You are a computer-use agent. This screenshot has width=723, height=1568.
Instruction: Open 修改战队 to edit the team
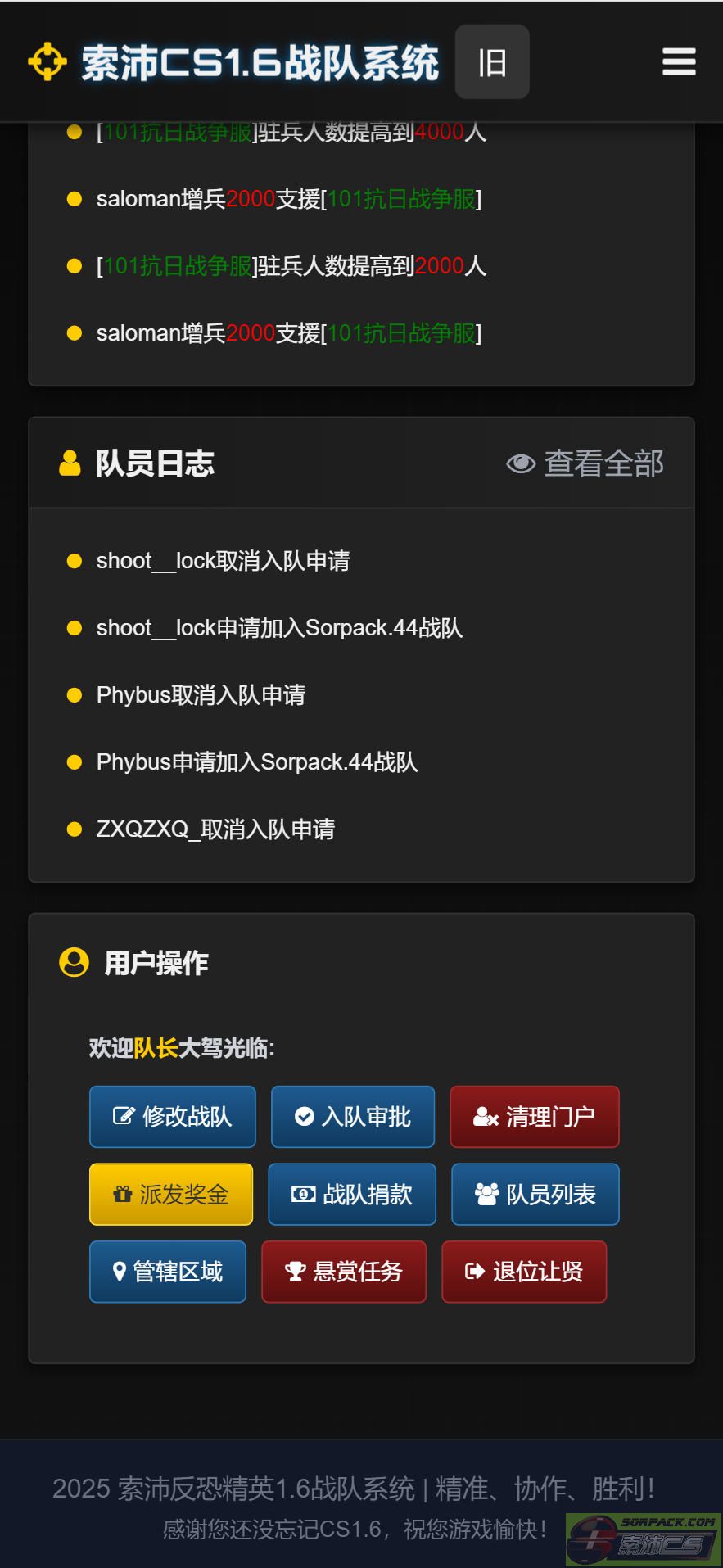coord(173,1117)
